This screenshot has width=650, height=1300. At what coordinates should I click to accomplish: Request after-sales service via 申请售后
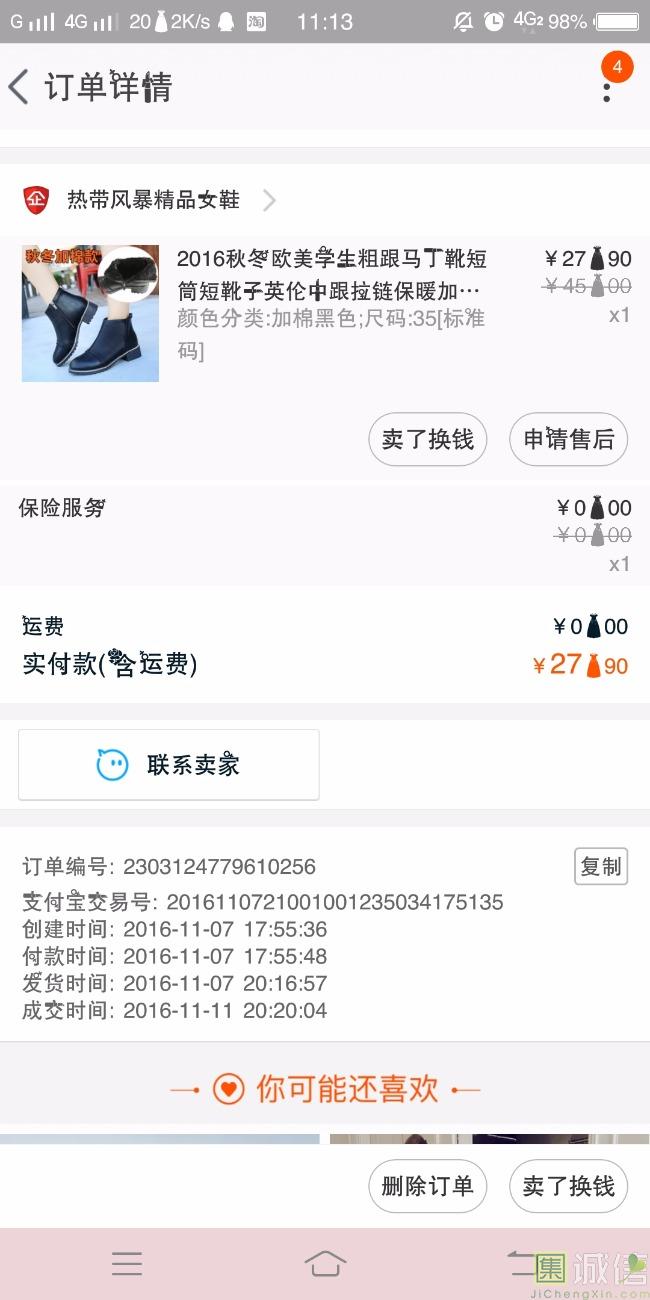click(x=568, y=439)
